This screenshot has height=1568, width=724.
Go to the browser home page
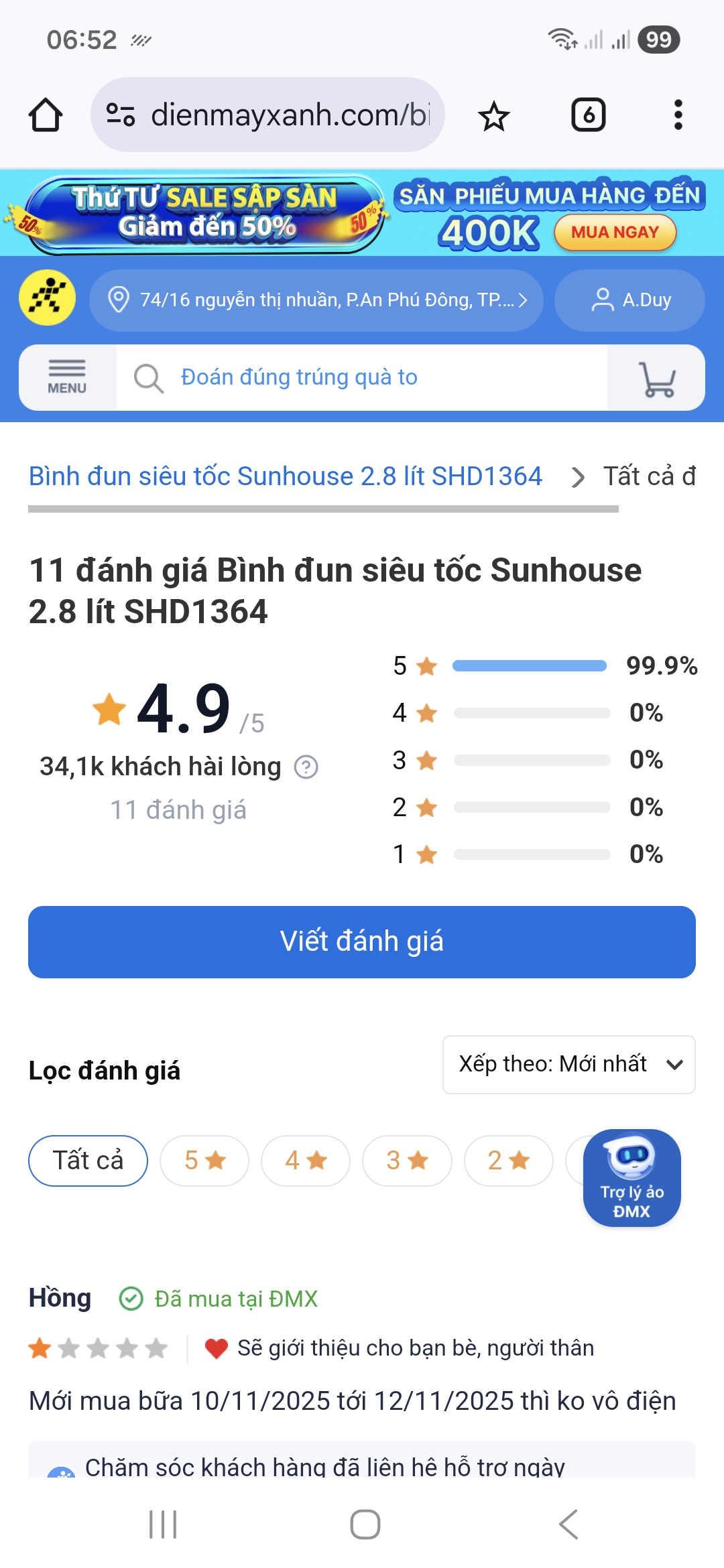click(46, 115)
